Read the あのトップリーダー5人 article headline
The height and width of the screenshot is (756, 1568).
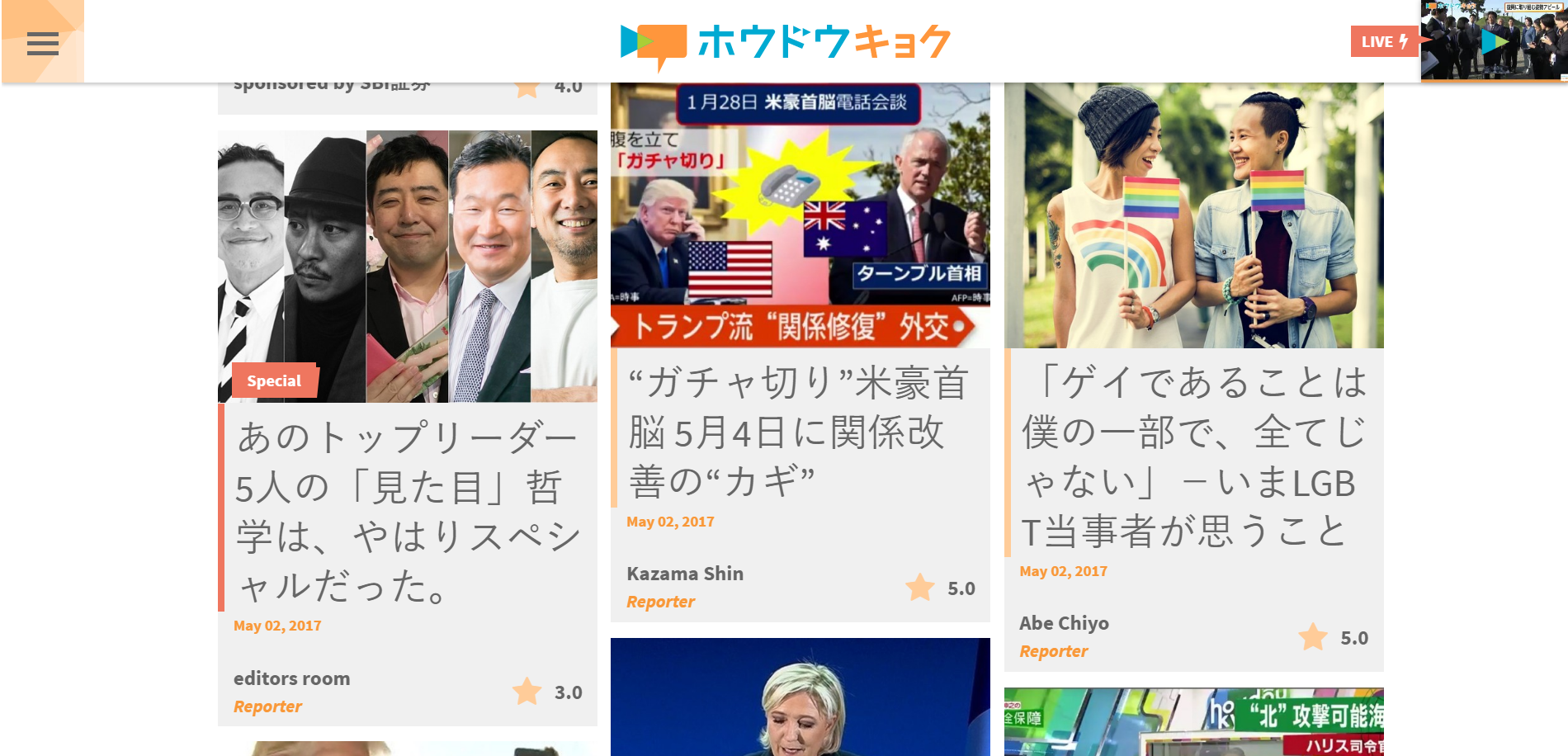407,512
